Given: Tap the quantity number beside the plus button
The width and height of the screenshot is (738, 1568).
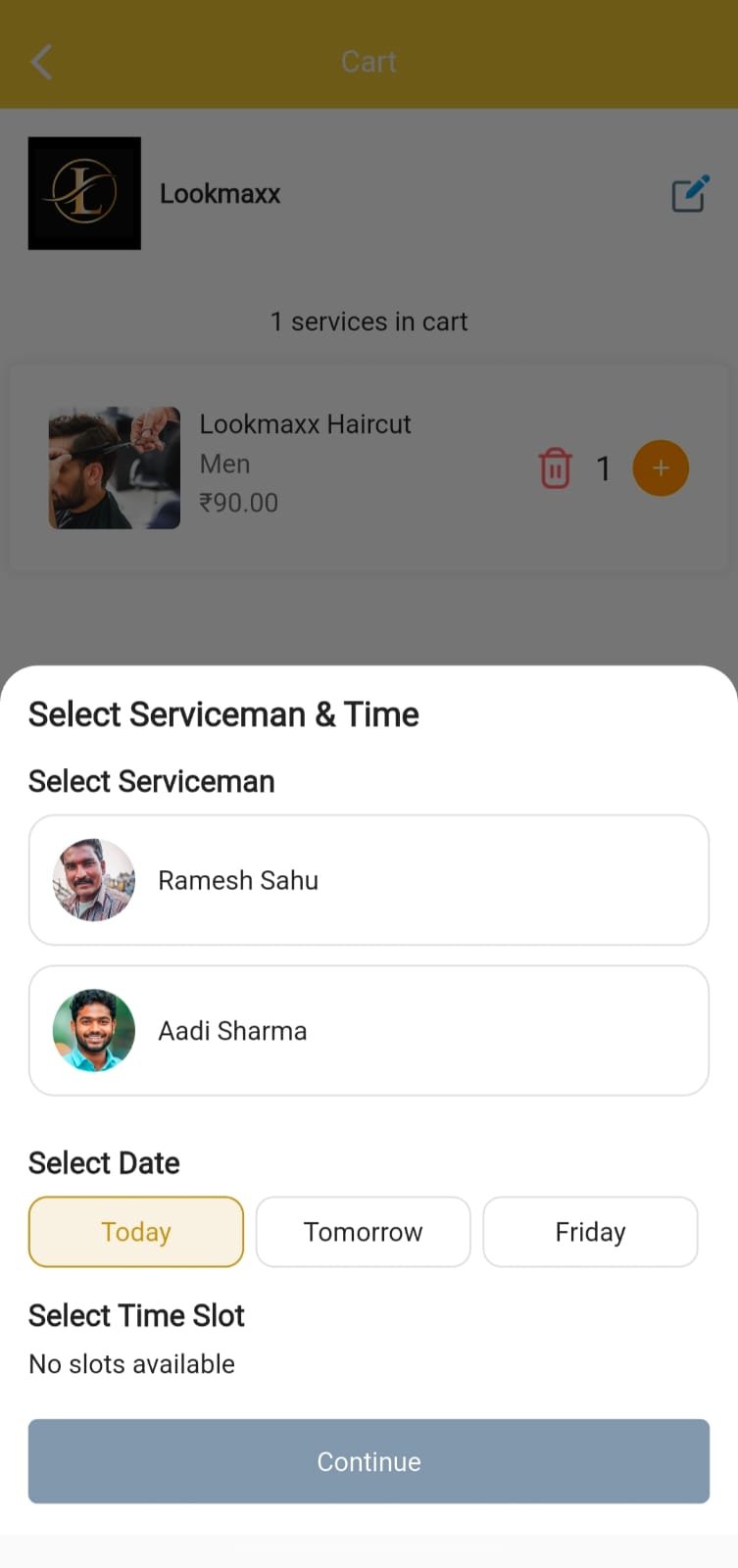Looking at the screenshot, I should point(604,467).
